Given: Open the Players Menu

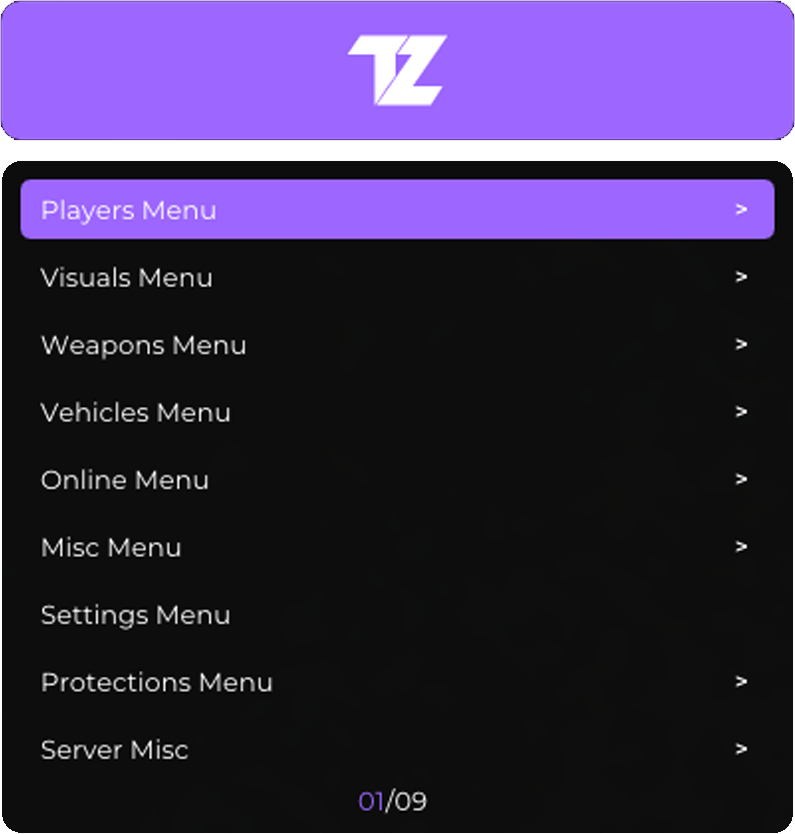Looking at the screenshot, I should (x=397, y=210).
